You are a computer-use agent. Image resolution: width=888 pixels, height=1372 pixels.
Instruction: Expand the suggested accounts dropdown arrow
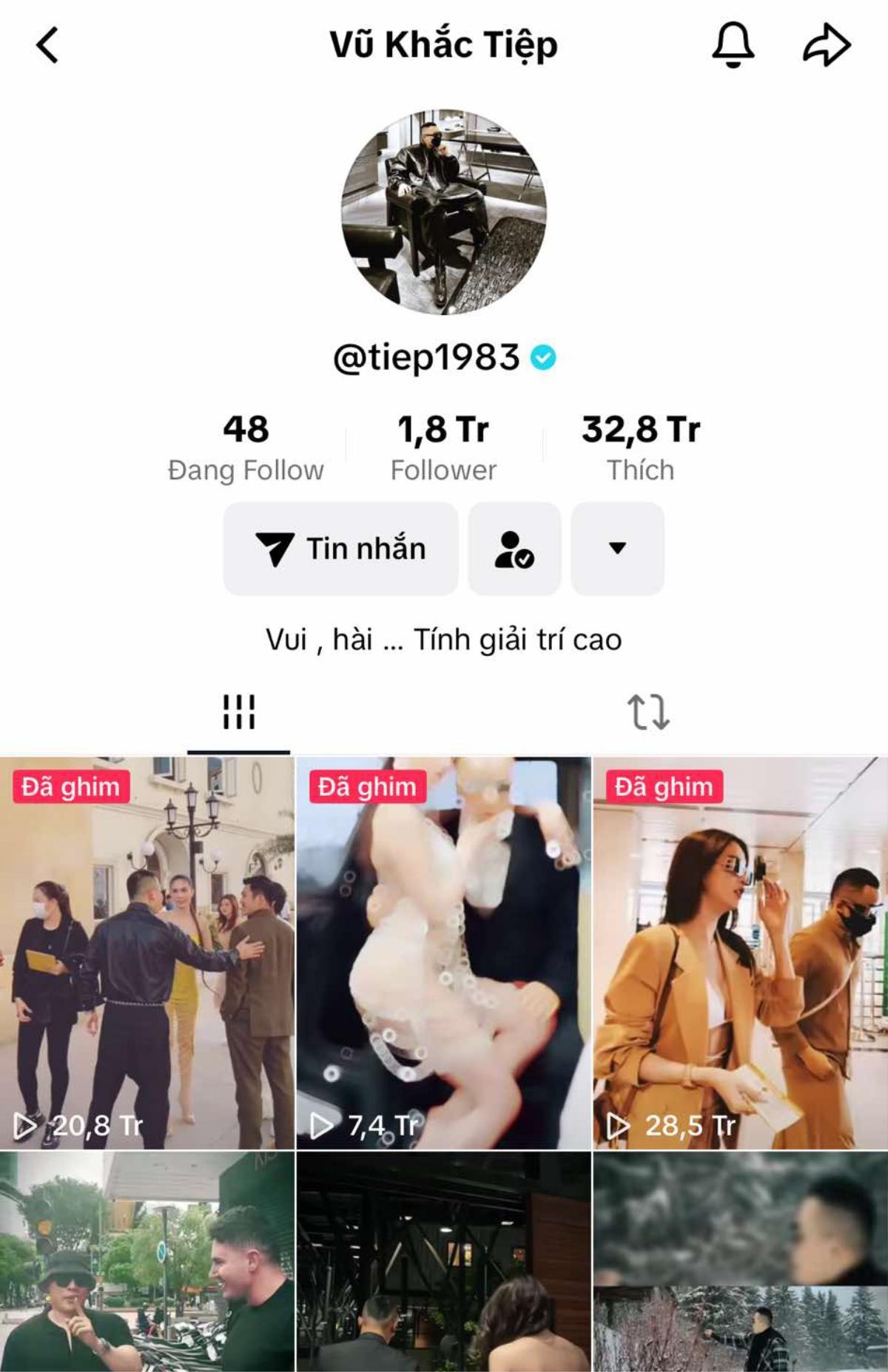[617, 549]
